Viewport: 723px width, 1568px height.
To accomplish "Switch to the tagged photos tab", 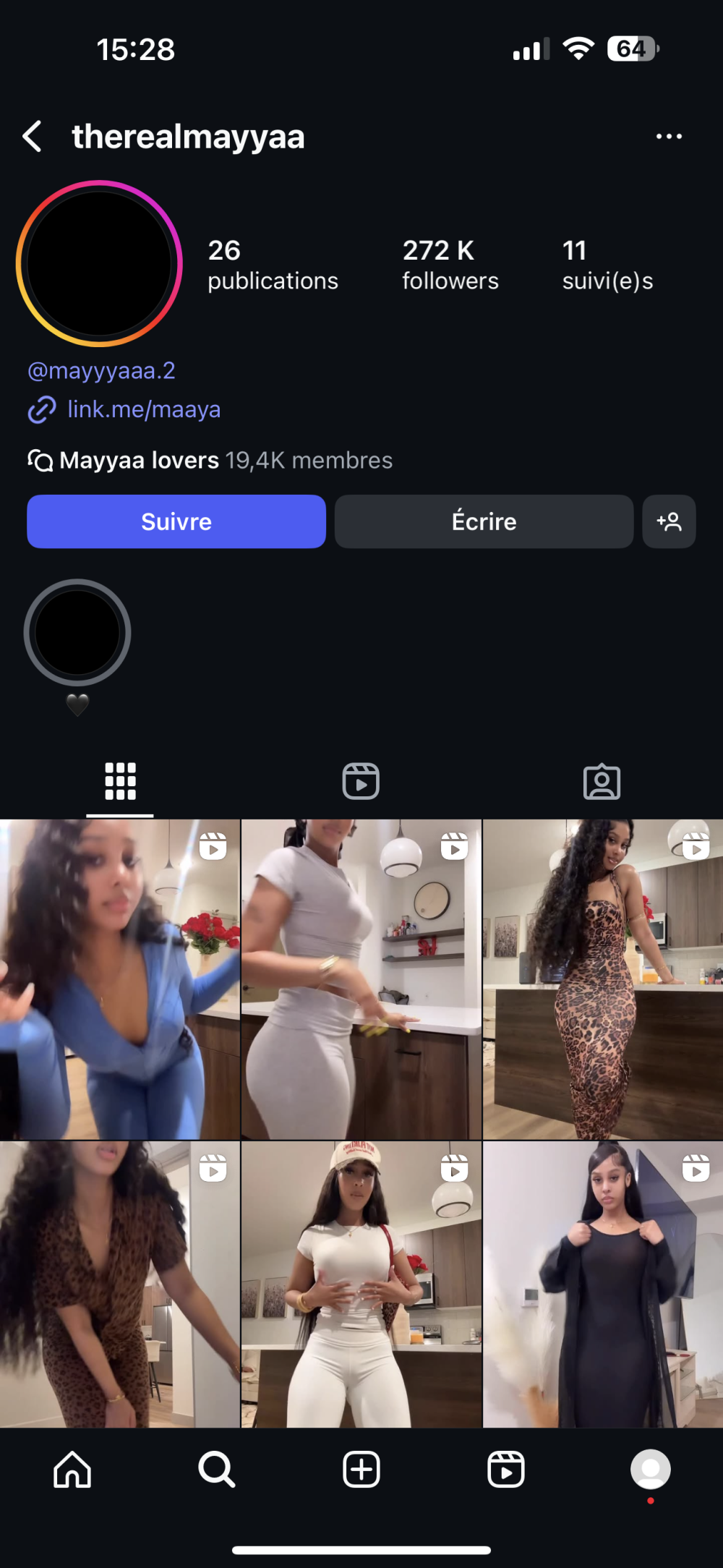I will pos(602,781).
